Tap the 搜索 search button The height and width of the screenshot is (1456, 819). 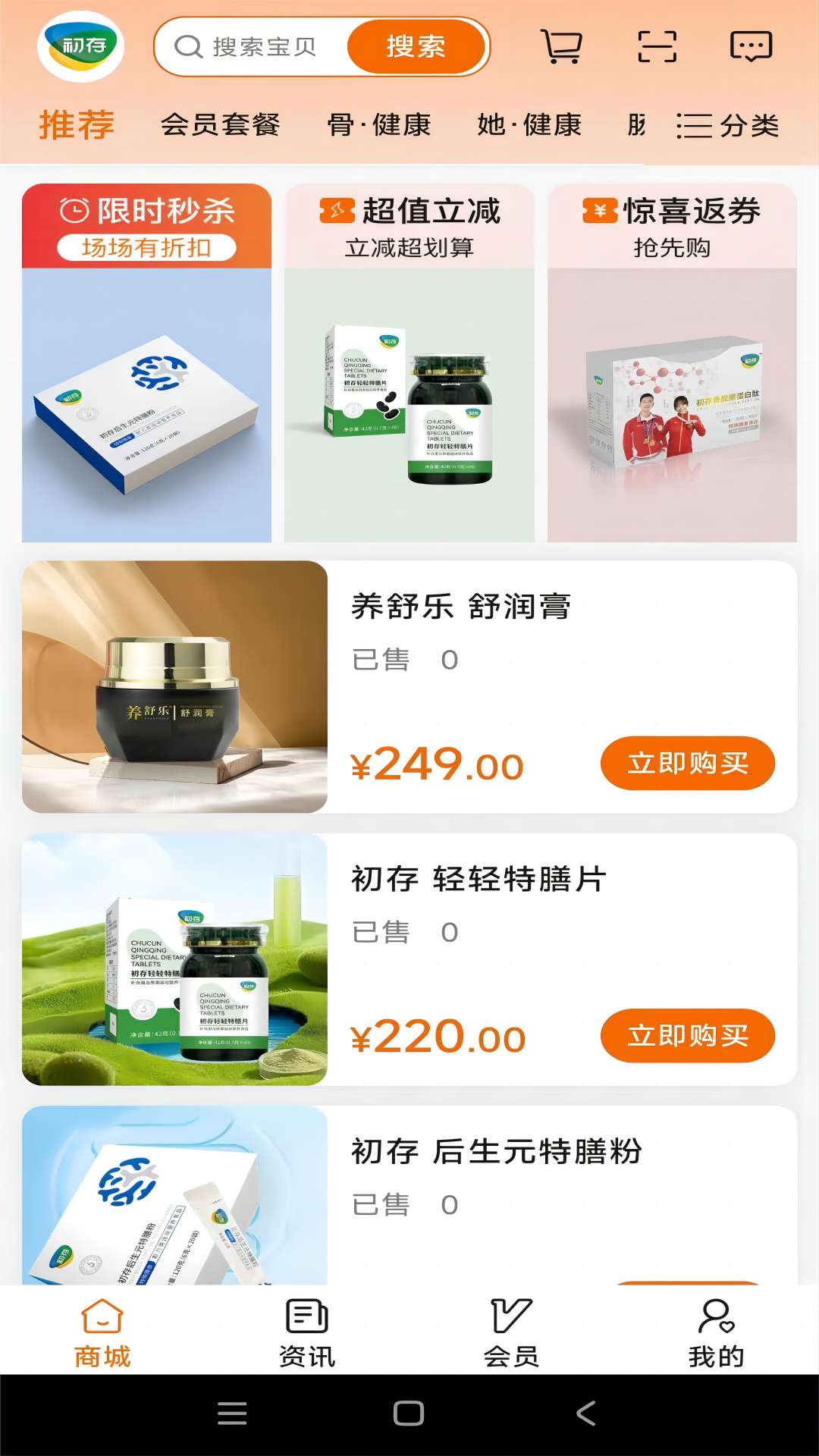point(418,46)
